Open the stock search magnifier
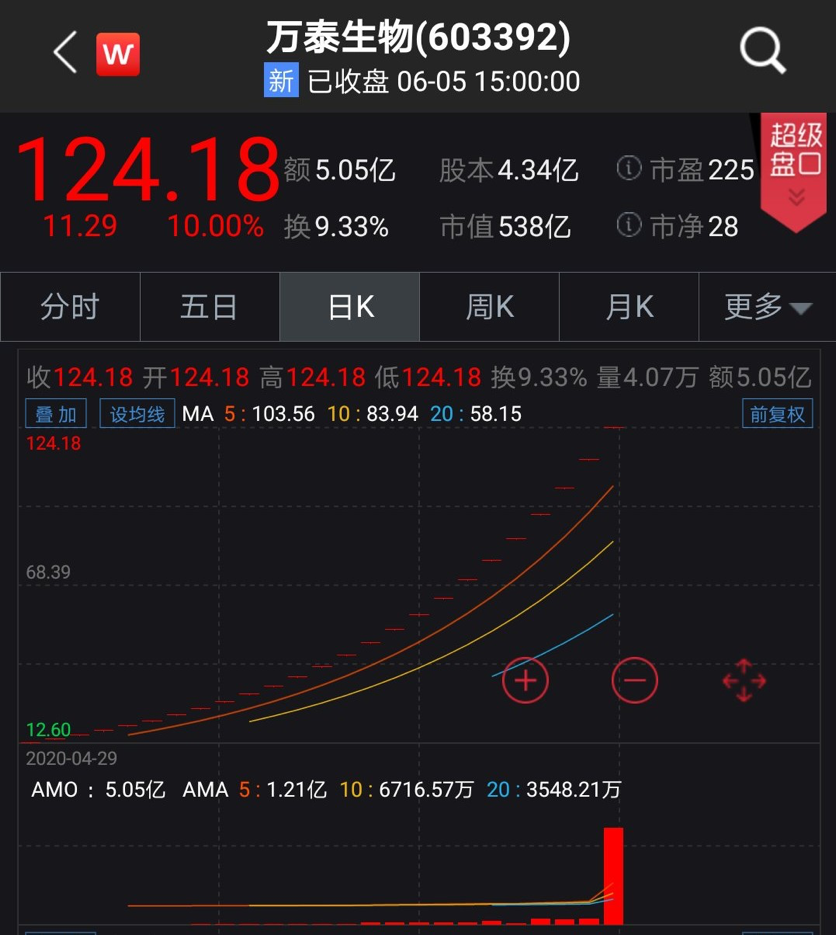The width and height of the screenshot is (836, 935). click(763, 51)
